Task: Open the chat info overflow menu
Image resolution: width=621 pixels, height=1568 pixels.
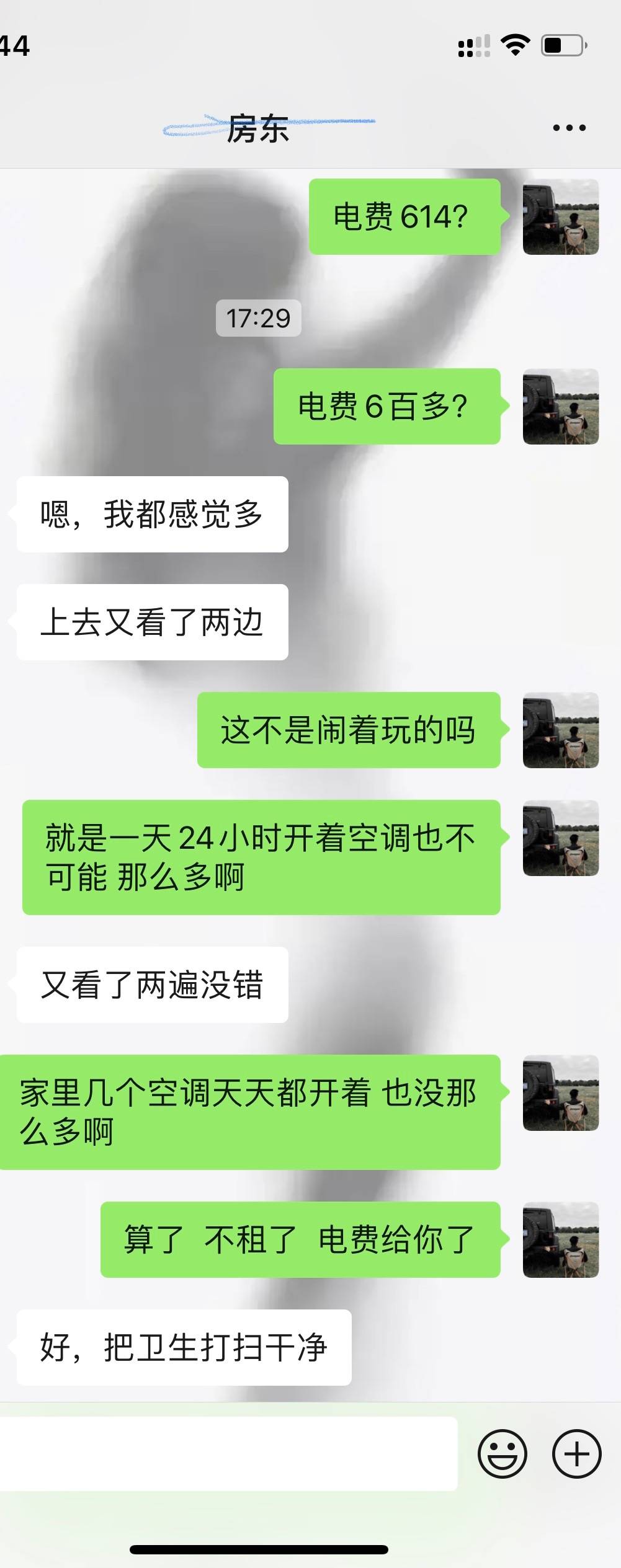Action: [x=569, y=128]
